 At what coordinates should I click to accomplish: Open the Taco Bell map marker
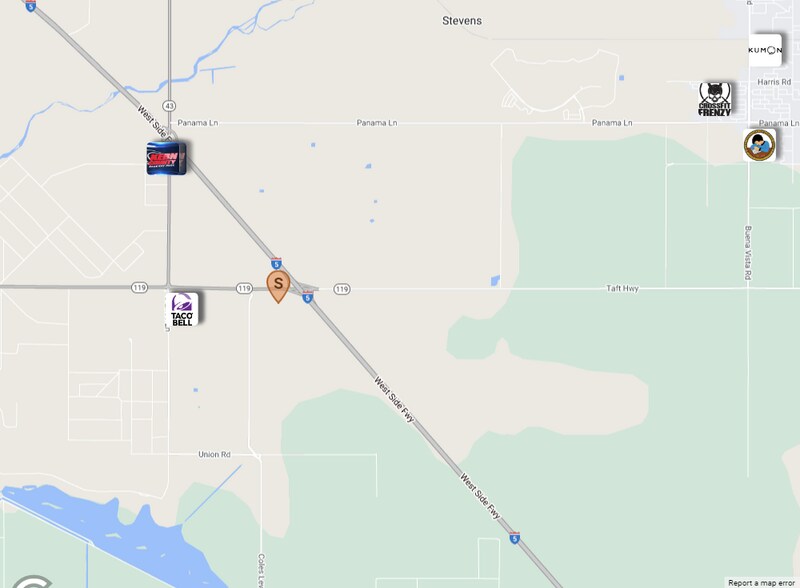click(x=182, y=309)
